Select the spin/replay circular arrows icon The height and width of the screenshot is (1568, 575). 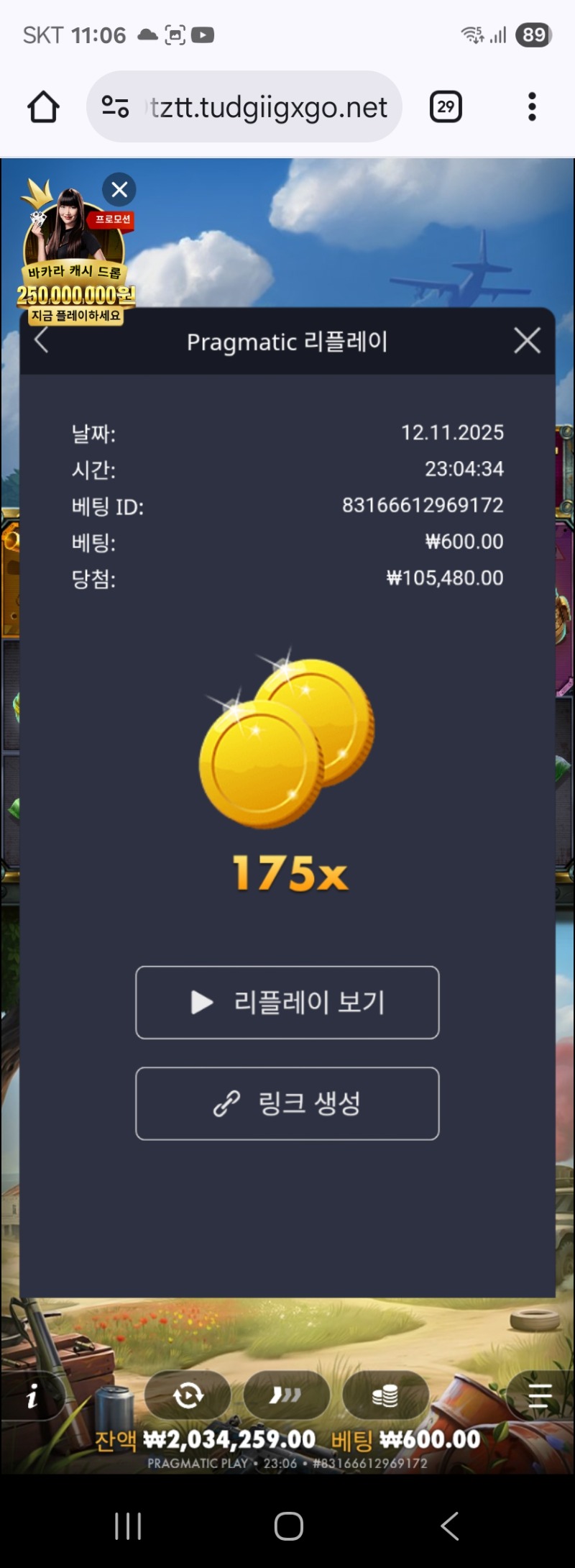(x=187, y=1395)
